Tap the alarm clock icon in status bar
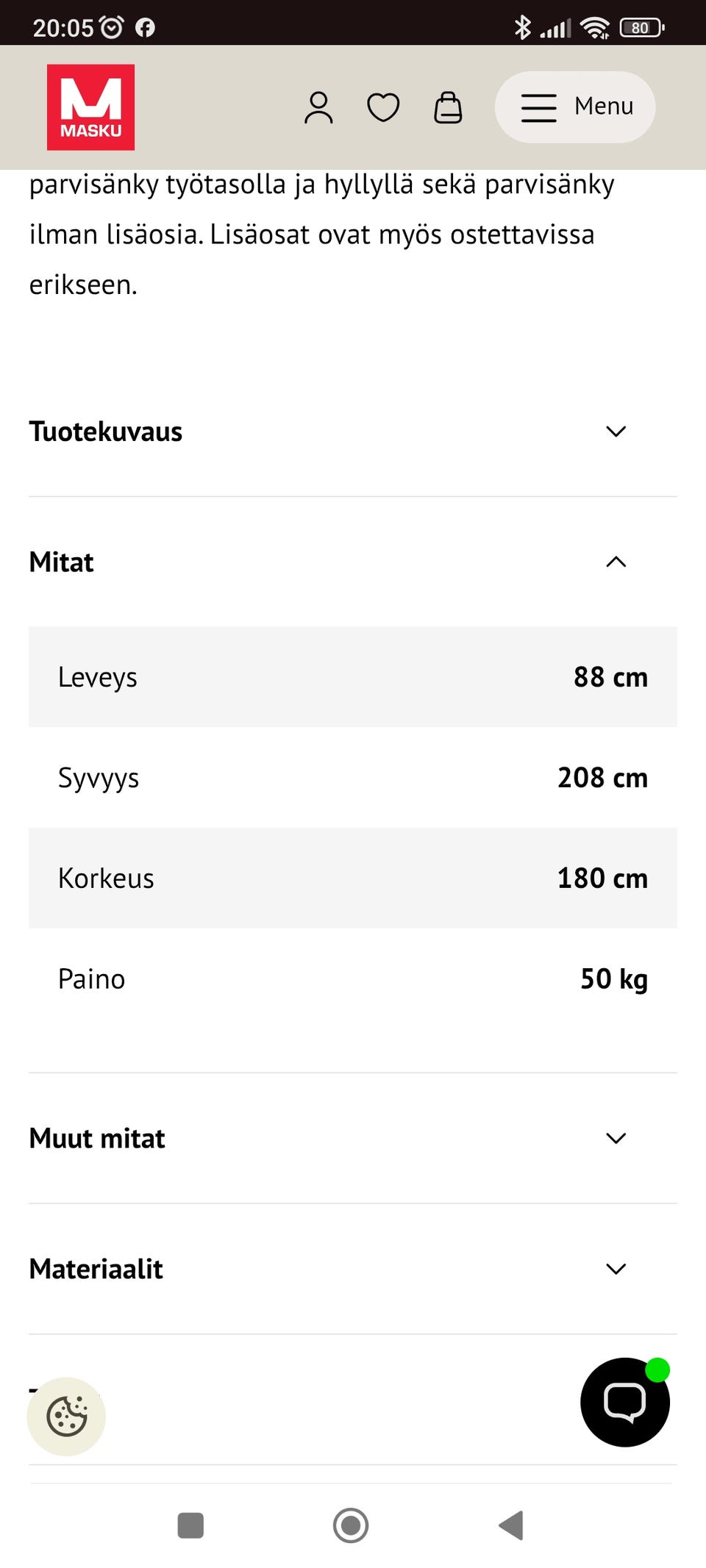 (112, 27)
